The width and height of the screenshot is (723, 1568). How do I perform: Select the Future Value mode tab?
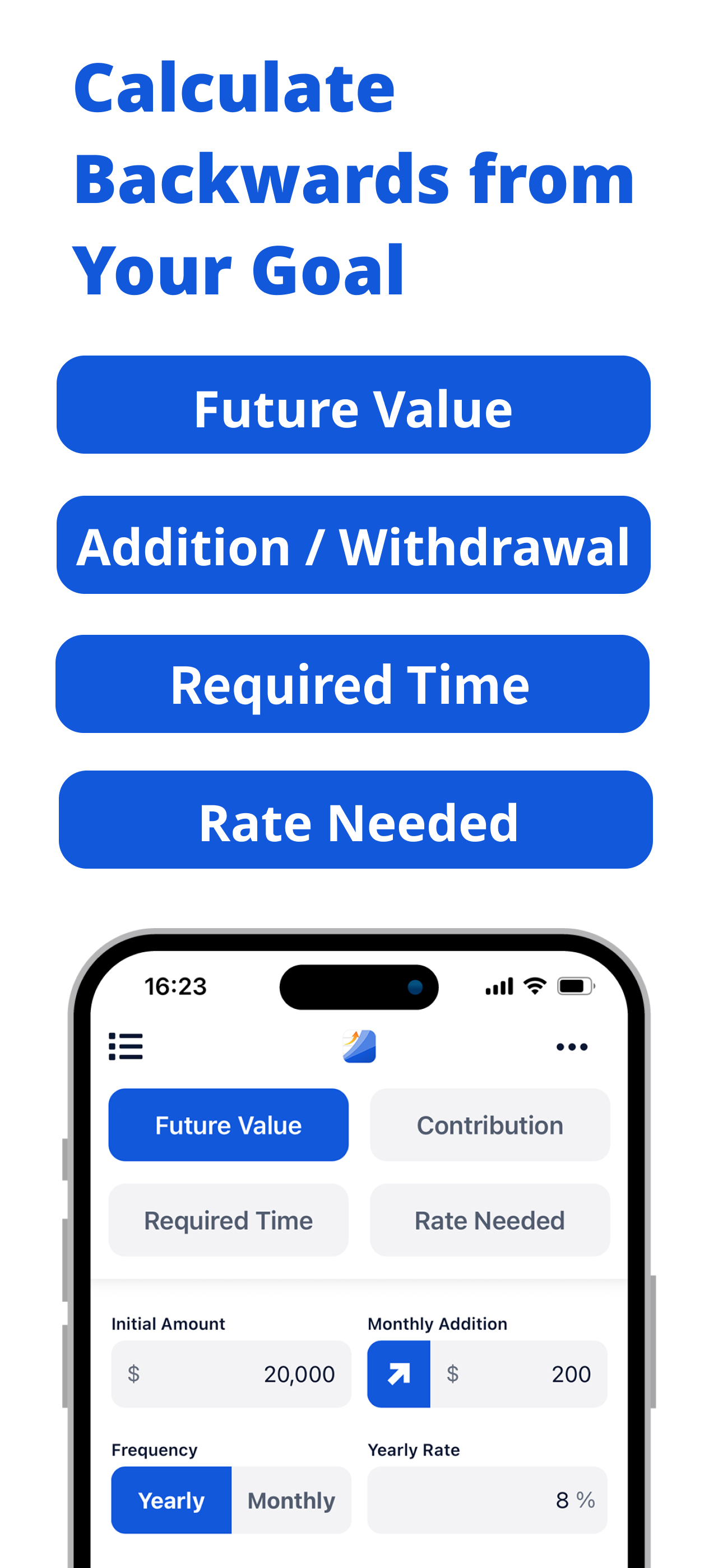tap(228, 1125)
